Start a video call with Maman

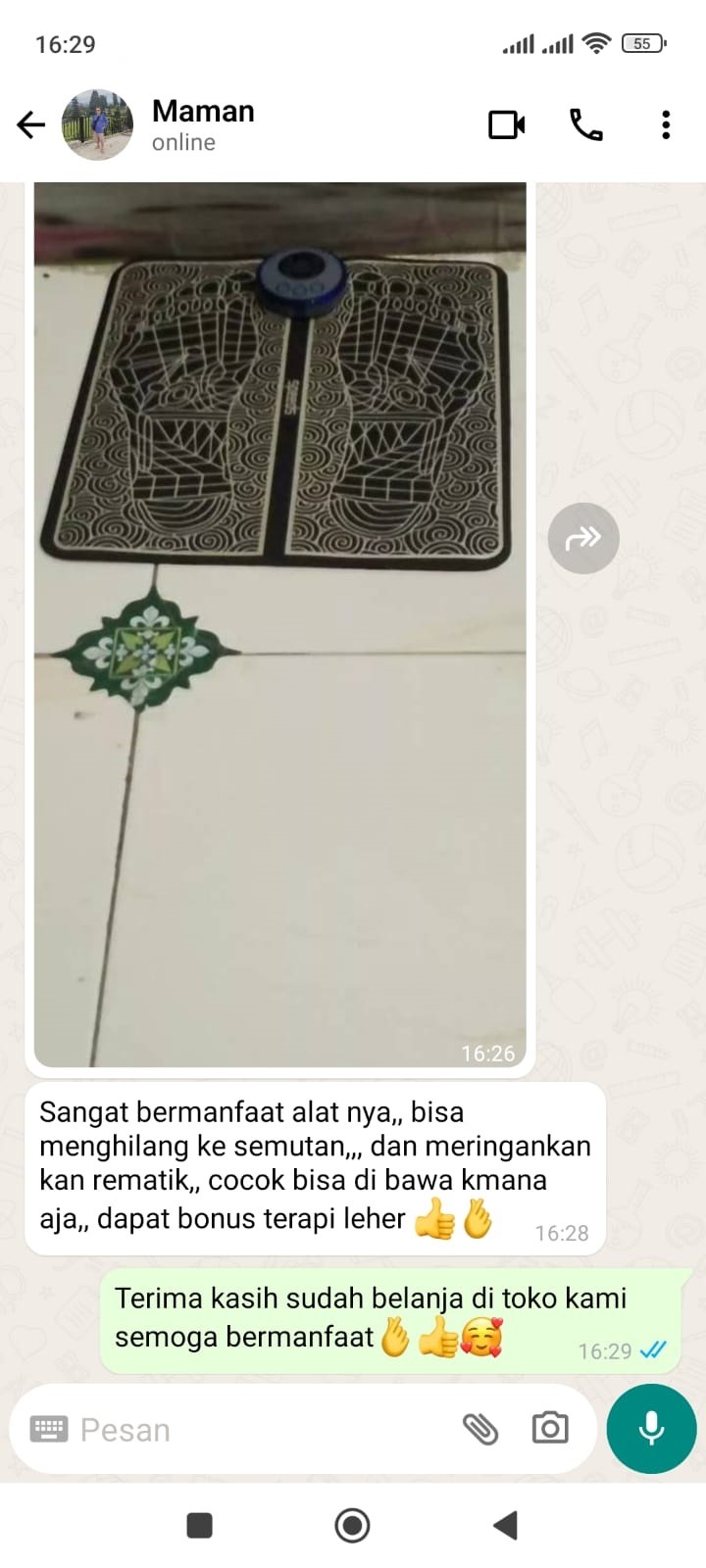pyautogui.click(x=506, y=125)
